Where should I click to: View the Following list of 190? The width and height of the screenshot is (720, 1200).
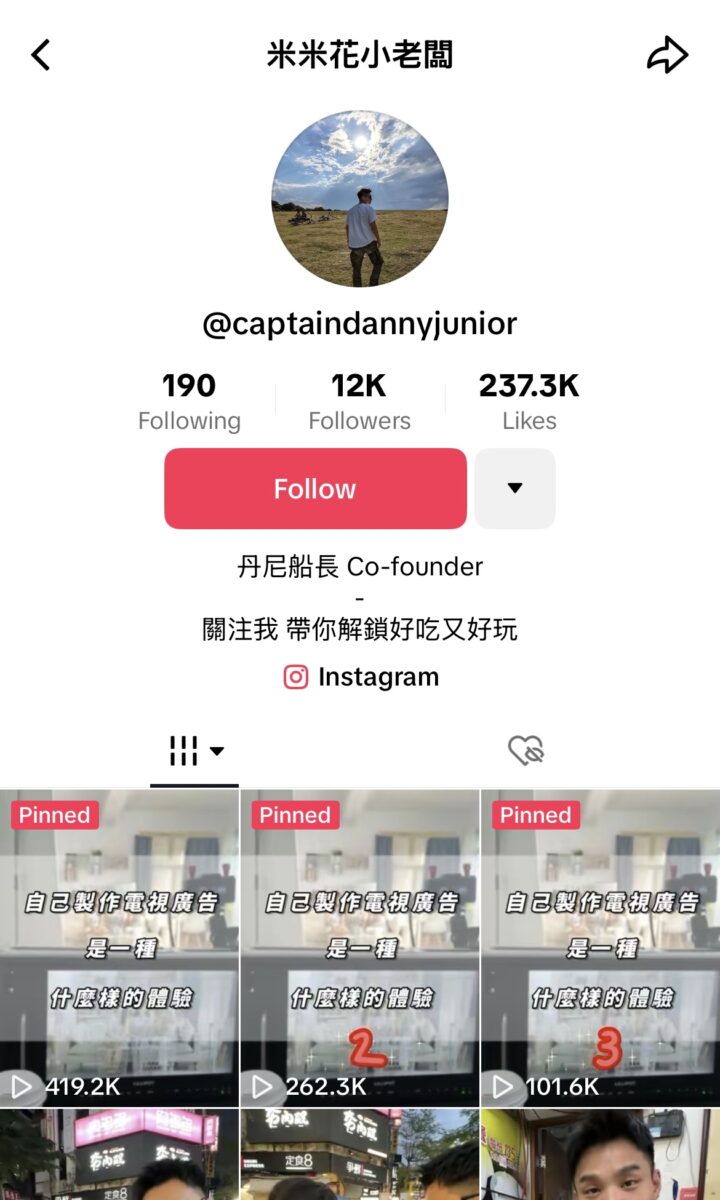point(189,402)
